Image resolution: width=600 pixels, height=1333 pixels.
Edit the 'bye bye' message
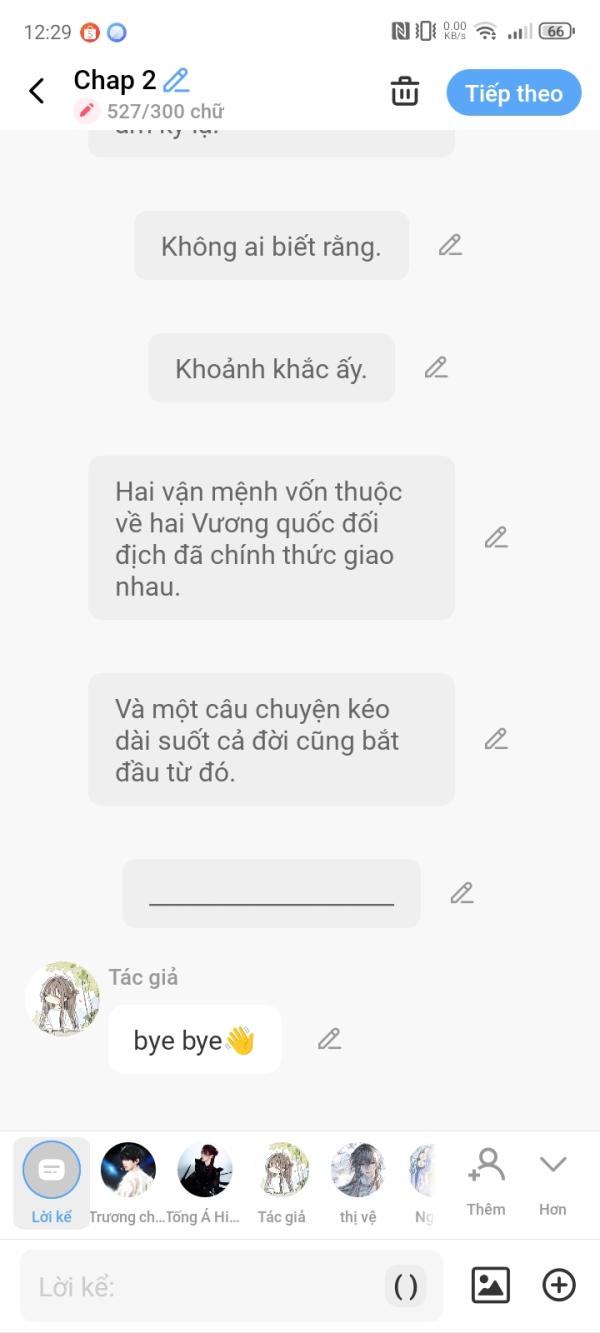(329, 1039)
